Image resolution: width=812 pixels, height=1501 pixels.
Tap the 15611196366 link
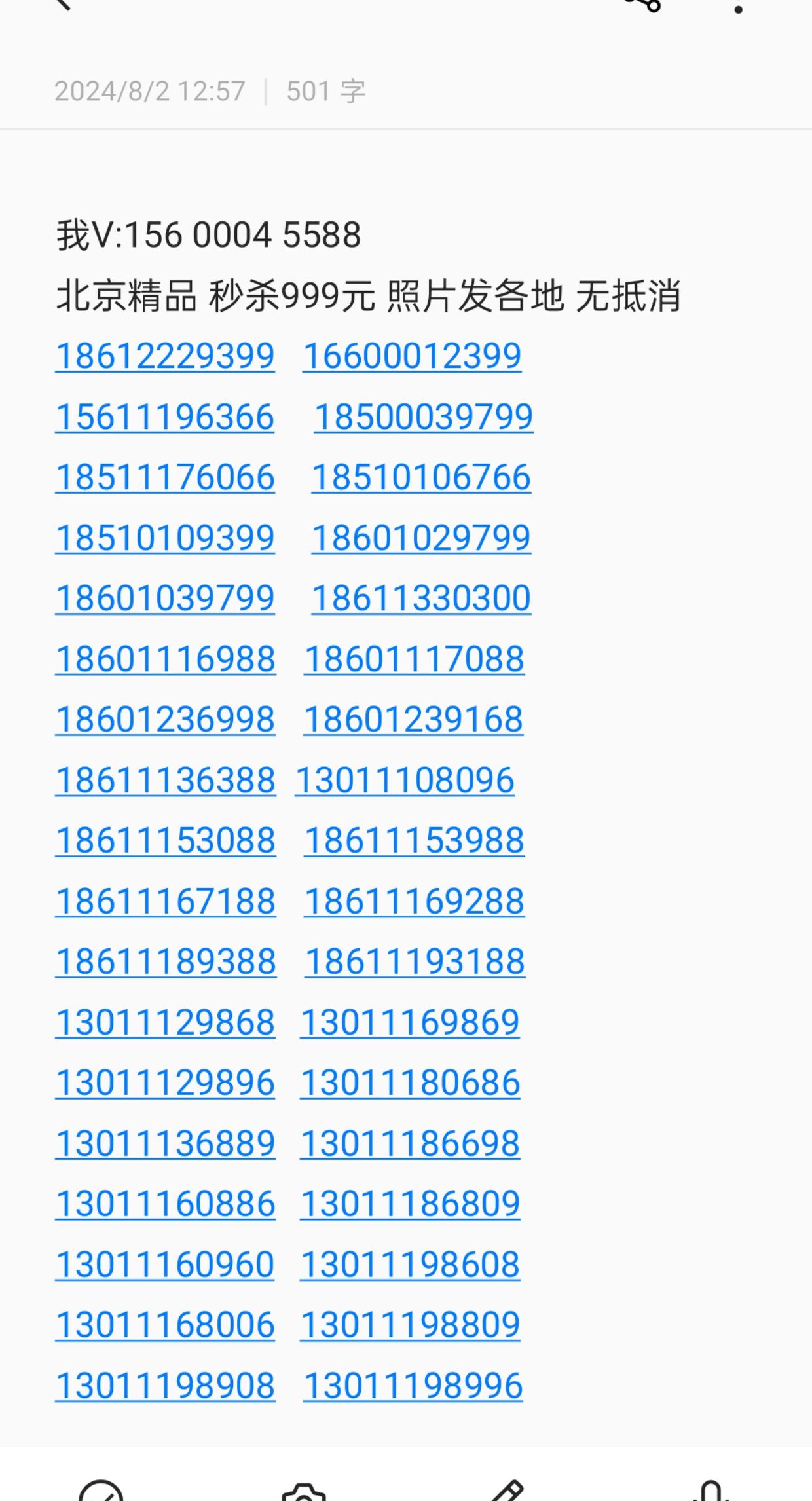165,418
